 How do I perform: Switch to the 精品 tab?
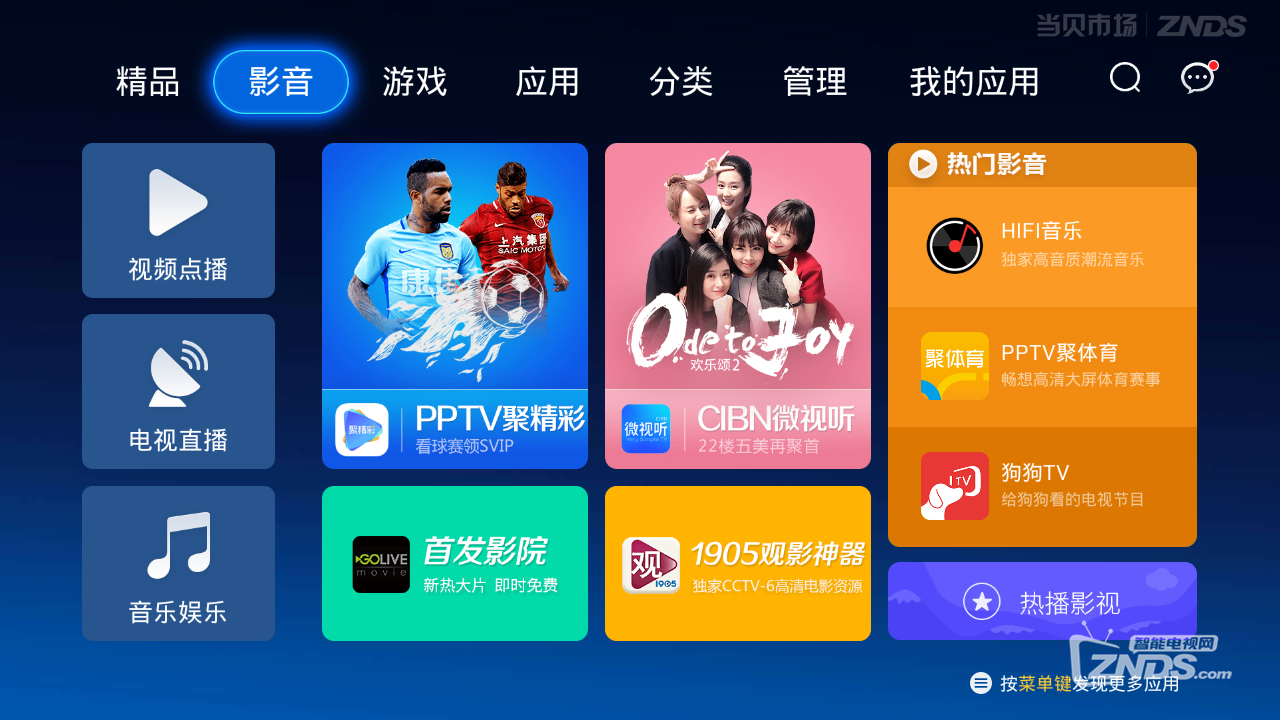147,82
